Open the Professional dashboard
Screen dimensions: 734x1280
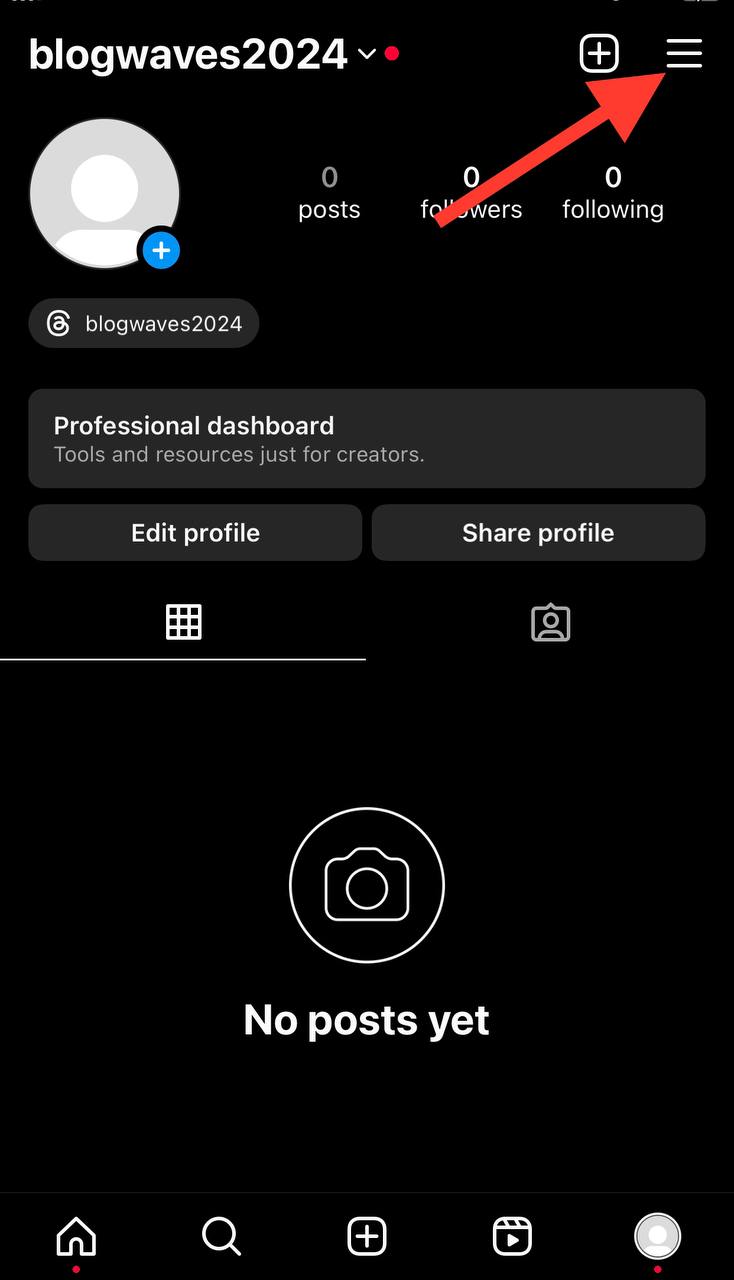[367, 438]
